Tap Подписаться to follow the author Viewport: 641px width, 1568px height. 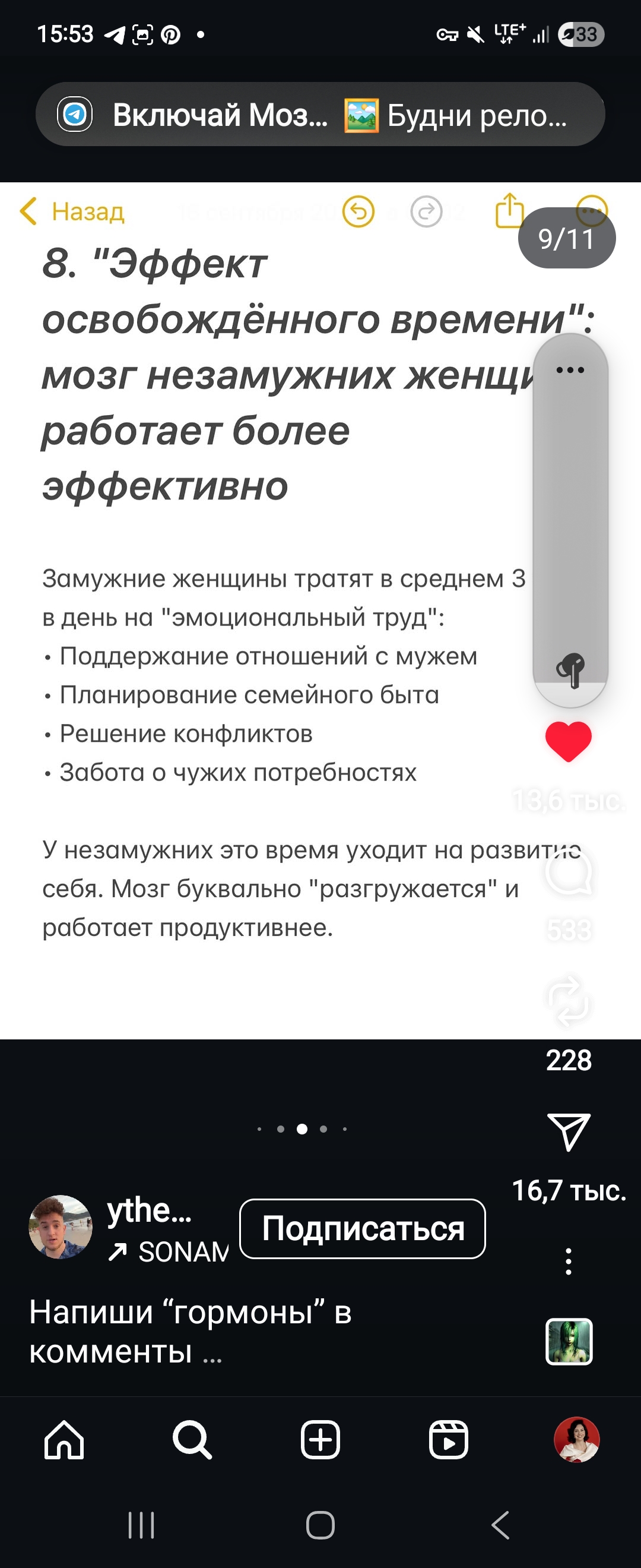coord(363,1228)
